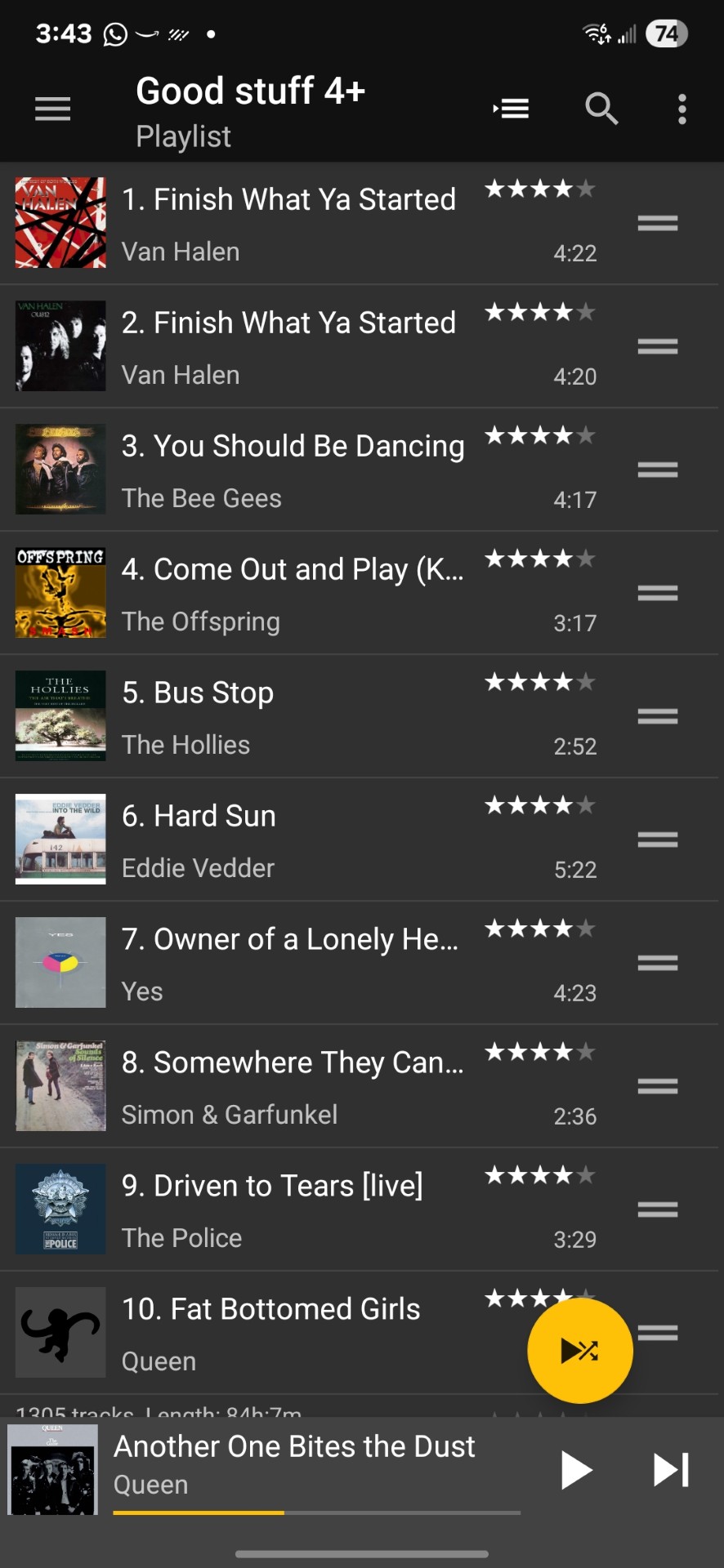Viewport: 724px width, 1568px height.
Task: Play Come Out and Play by The Offspring
Action: pyautogui.click(x=293, y=593)
